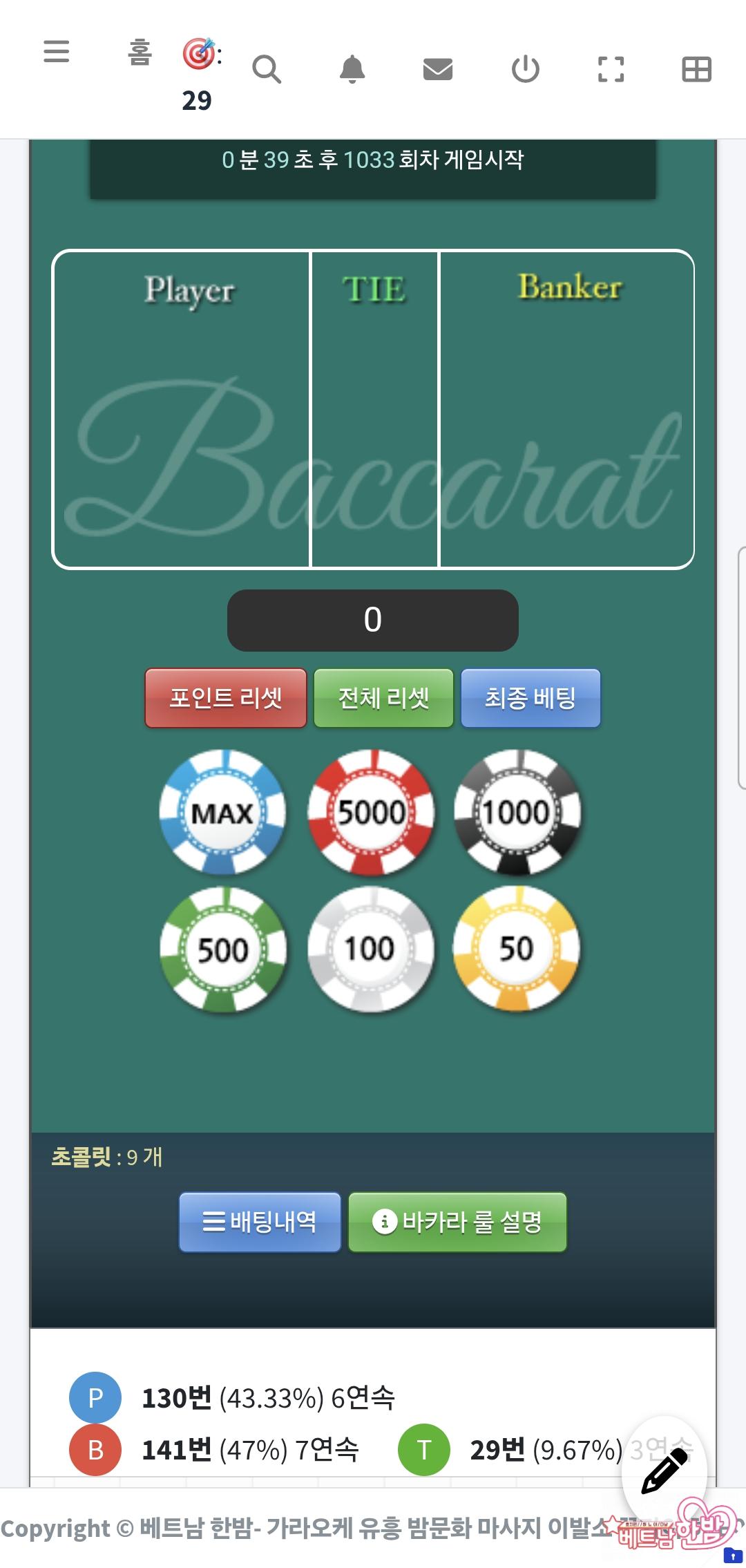The height and width of the screenshot is (1568, 746).
Task: Open 바카라 룰 설명 rules
Action: click(457, 1222)
